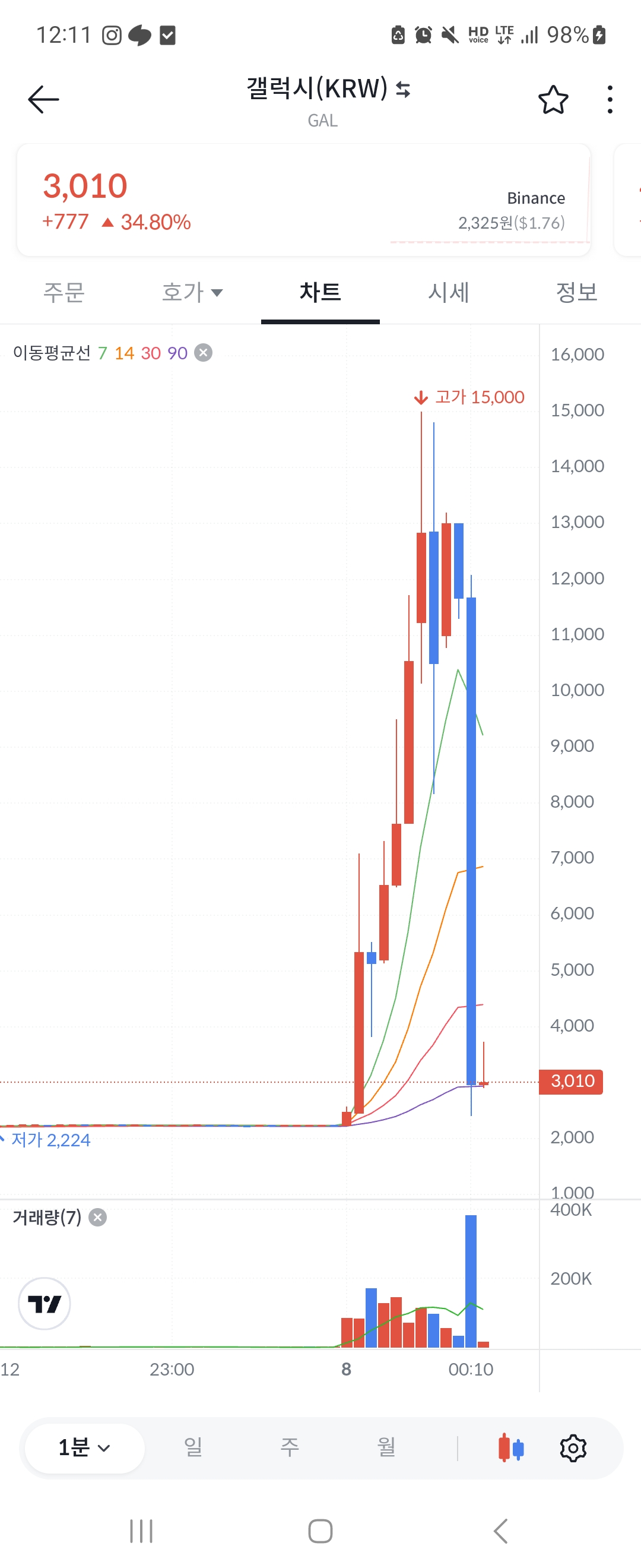Switch chart interval to 일
This screenshot has width=641, height=1568.
pyautogui.click(x=193, y=1447)
